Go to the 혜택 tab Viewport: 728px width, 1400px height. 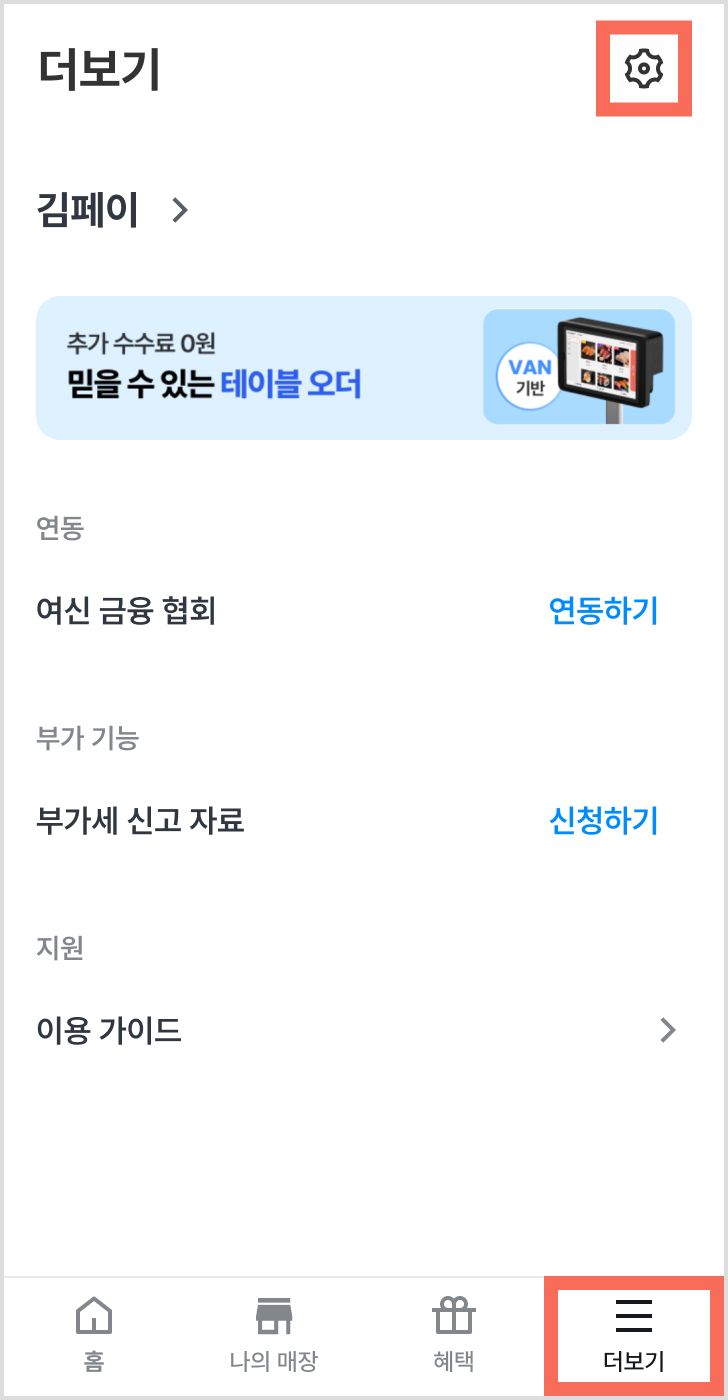(x=453, y=1334)
